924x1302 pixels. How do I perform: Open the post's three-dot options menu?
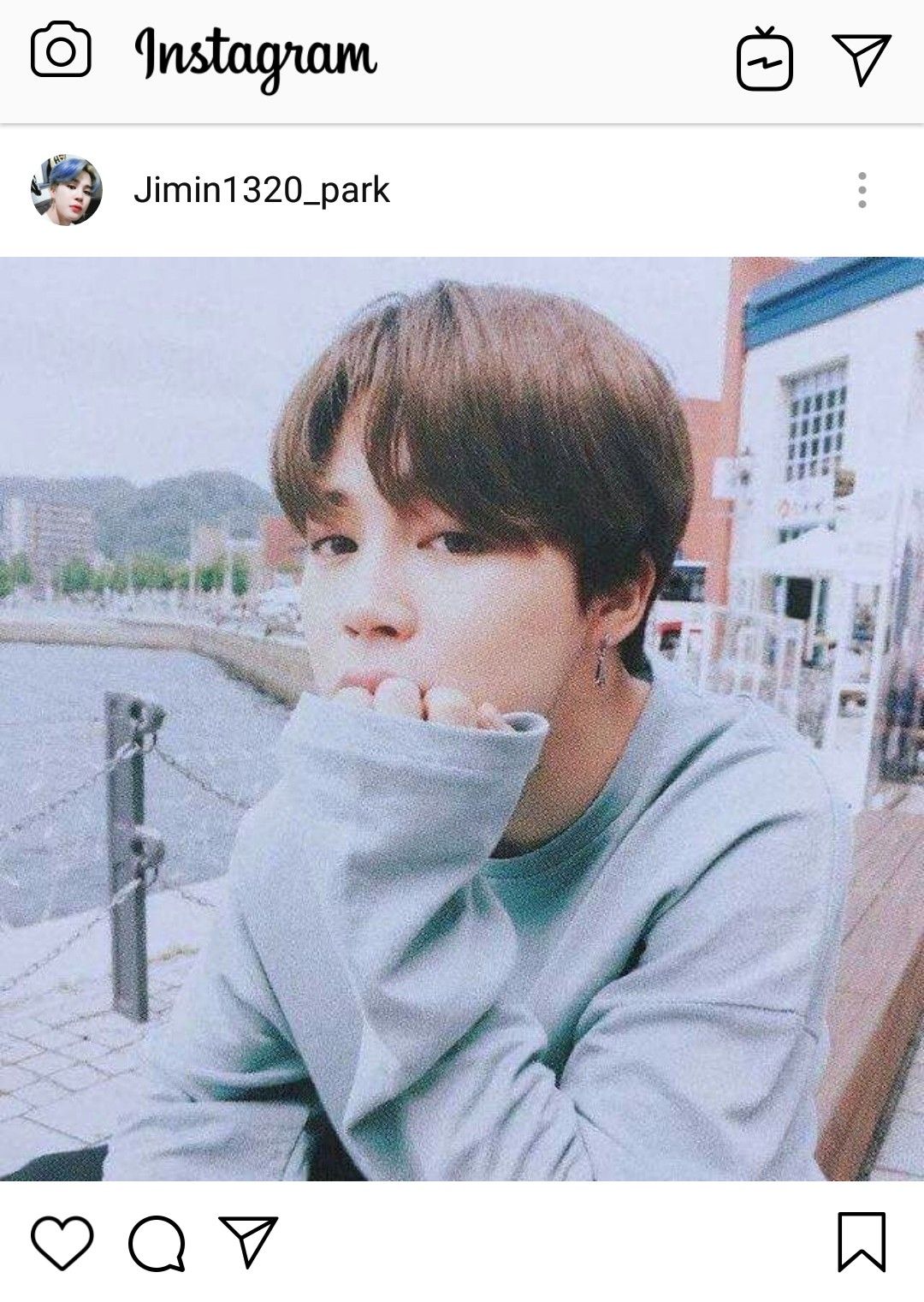[862, 190]
